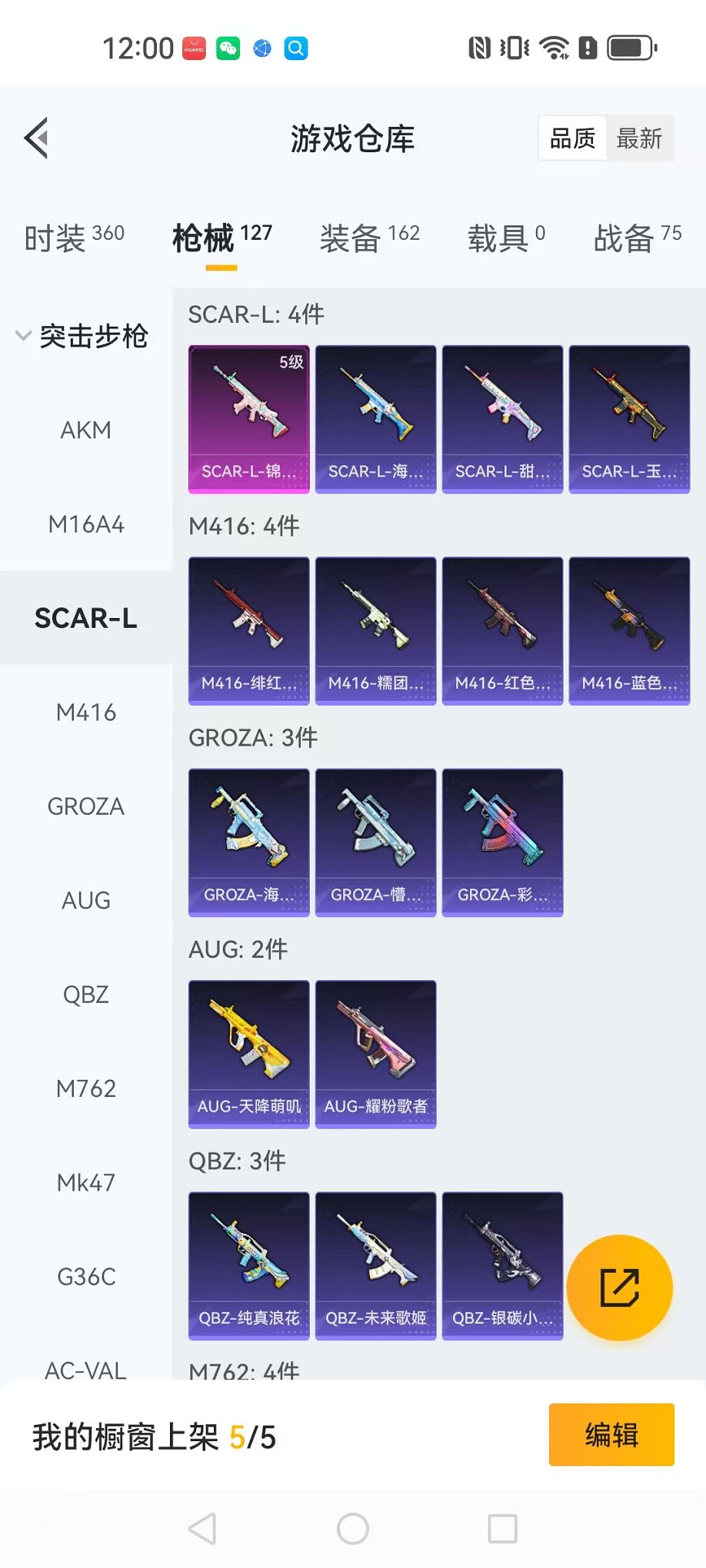Tap 编辑 to edit my showcase
706x1568 pixels.
tap(611, 1434)
